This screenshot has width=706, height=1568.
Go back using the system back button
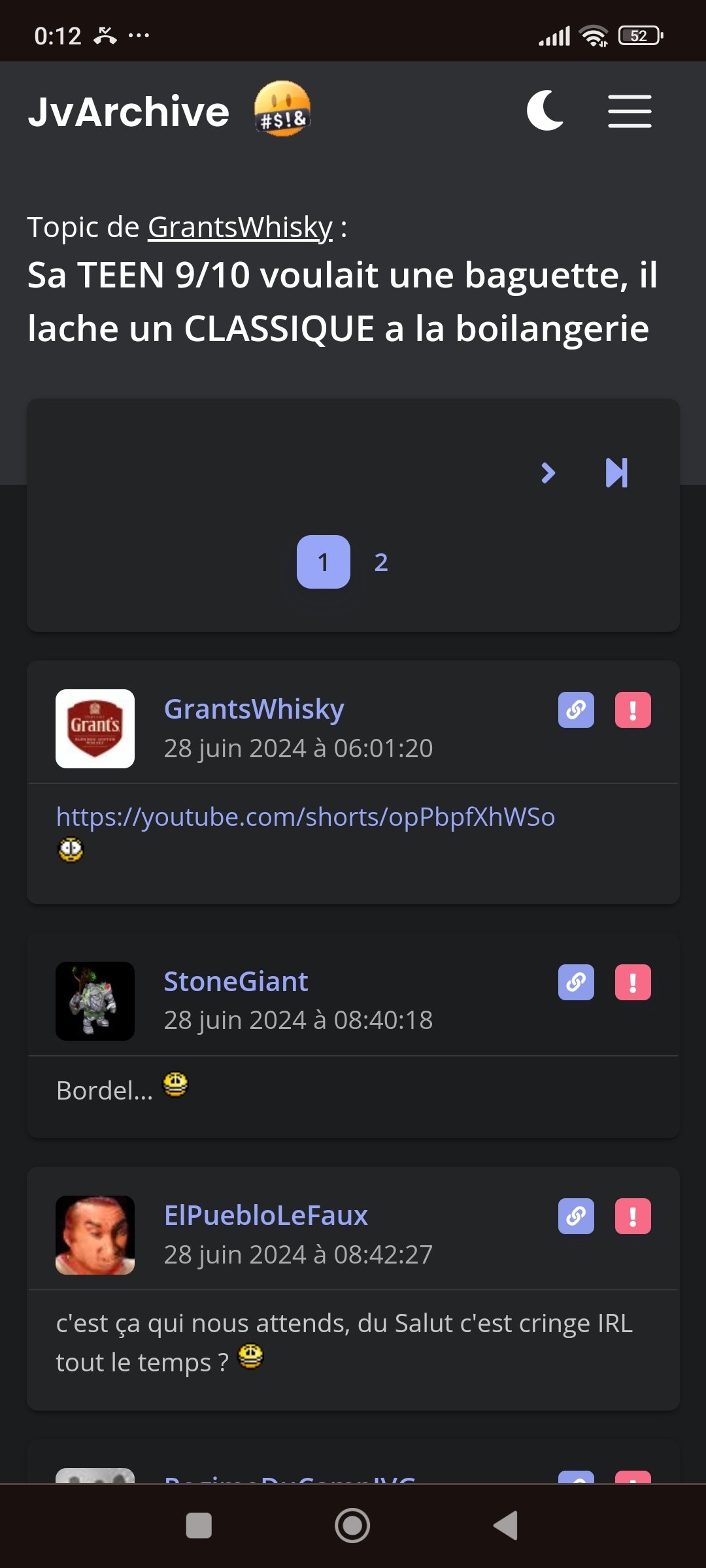(x=506, y=1526)
